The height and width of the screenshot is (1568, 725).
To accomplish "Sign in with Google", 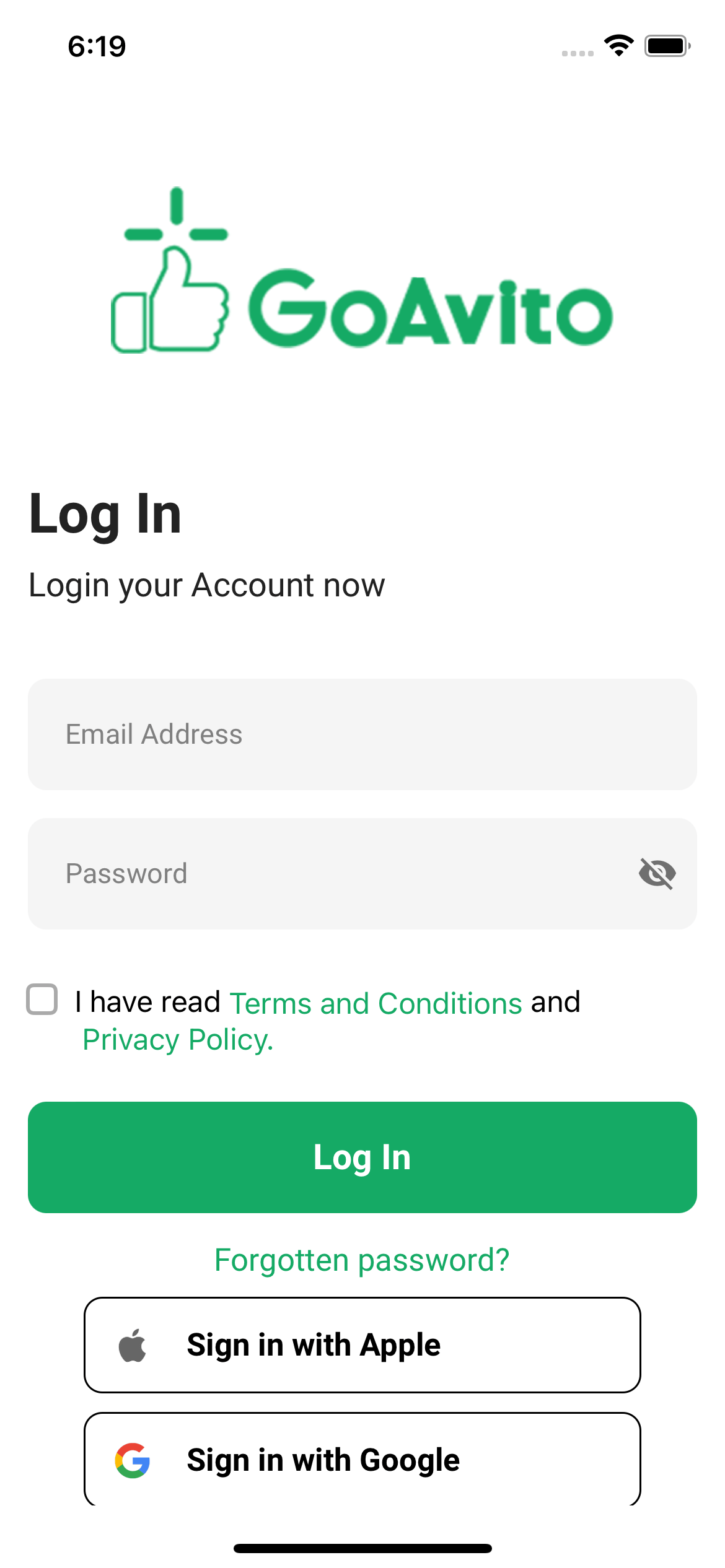I will coord(362,1460).
